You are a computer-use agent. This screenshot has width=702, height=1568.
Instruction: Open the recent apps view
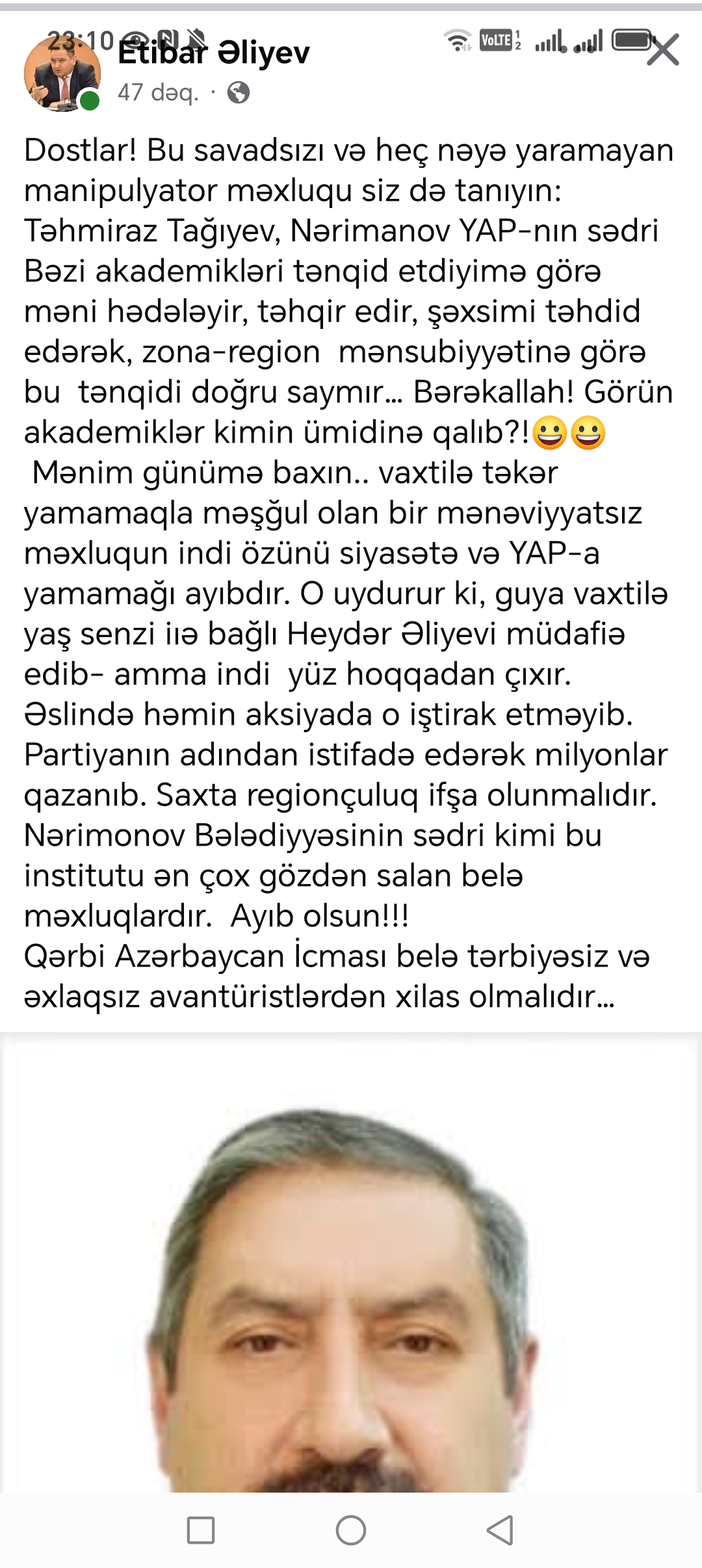pyautogui.click(x=201, y=1530)
